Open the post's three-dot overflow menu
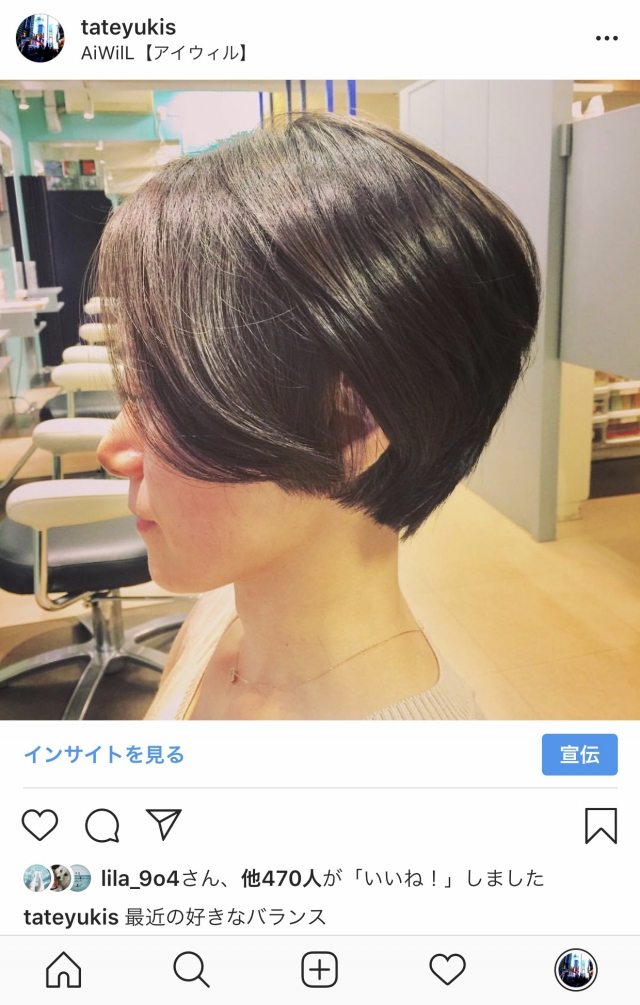This screenshot has width=640, height=1005. (606, 38)
